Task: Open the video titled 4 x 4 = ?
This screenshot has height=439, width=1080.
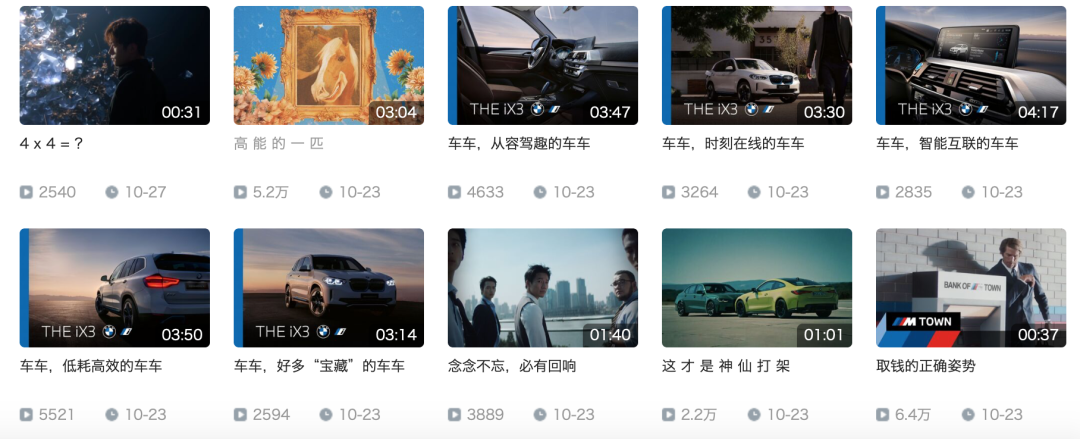Action: coord(115,66)
